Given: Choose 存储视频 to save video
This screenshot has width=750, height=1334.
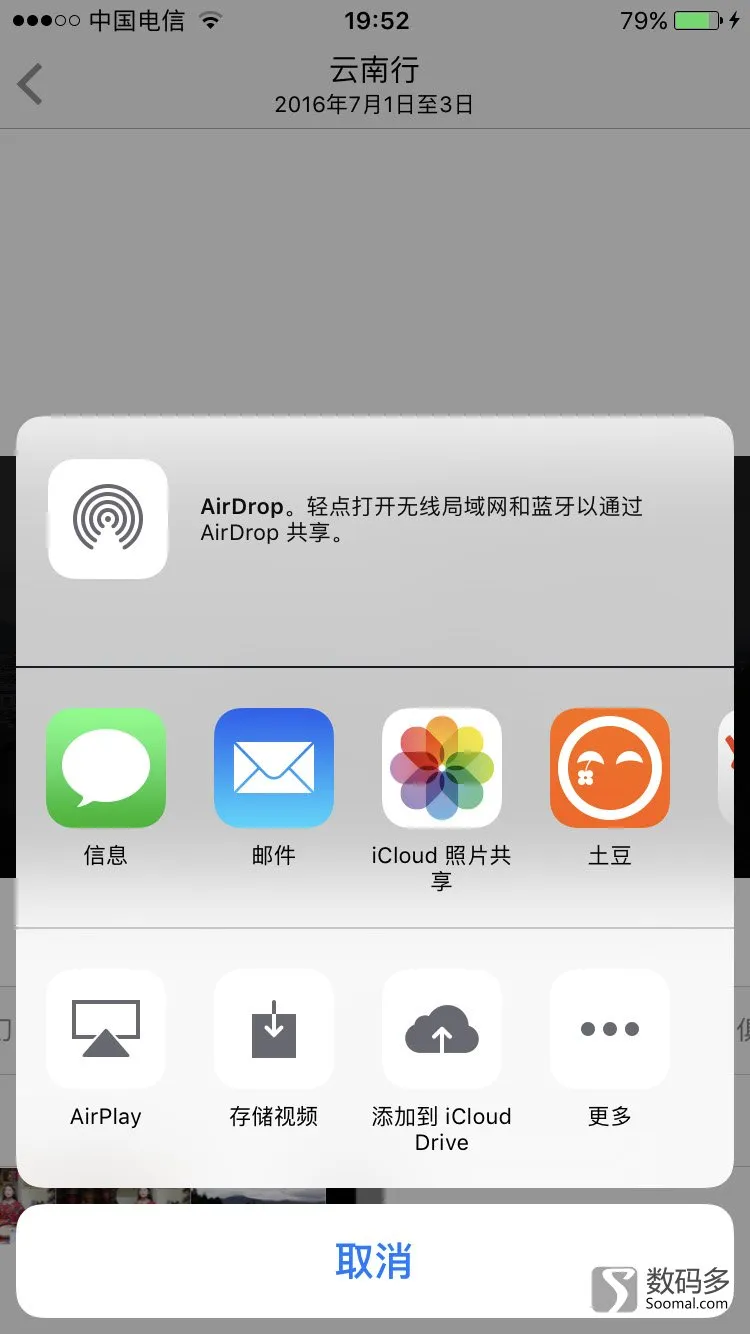Looking at the screenshot, I should 274,1029.
